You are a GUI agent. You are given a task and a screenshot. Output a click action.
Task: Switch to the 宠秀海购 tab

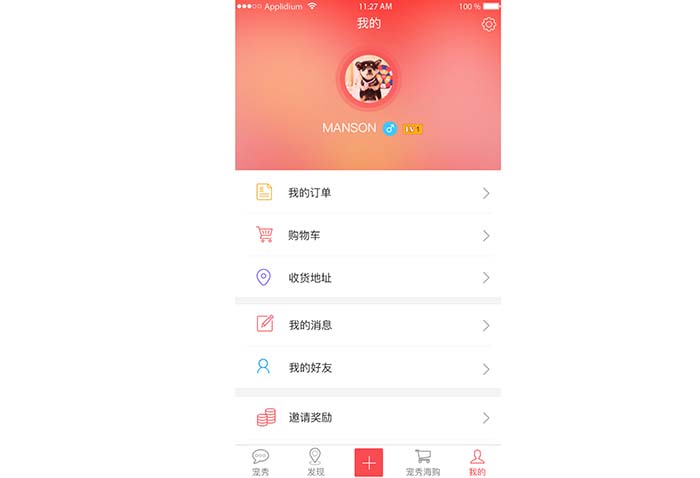423,461
